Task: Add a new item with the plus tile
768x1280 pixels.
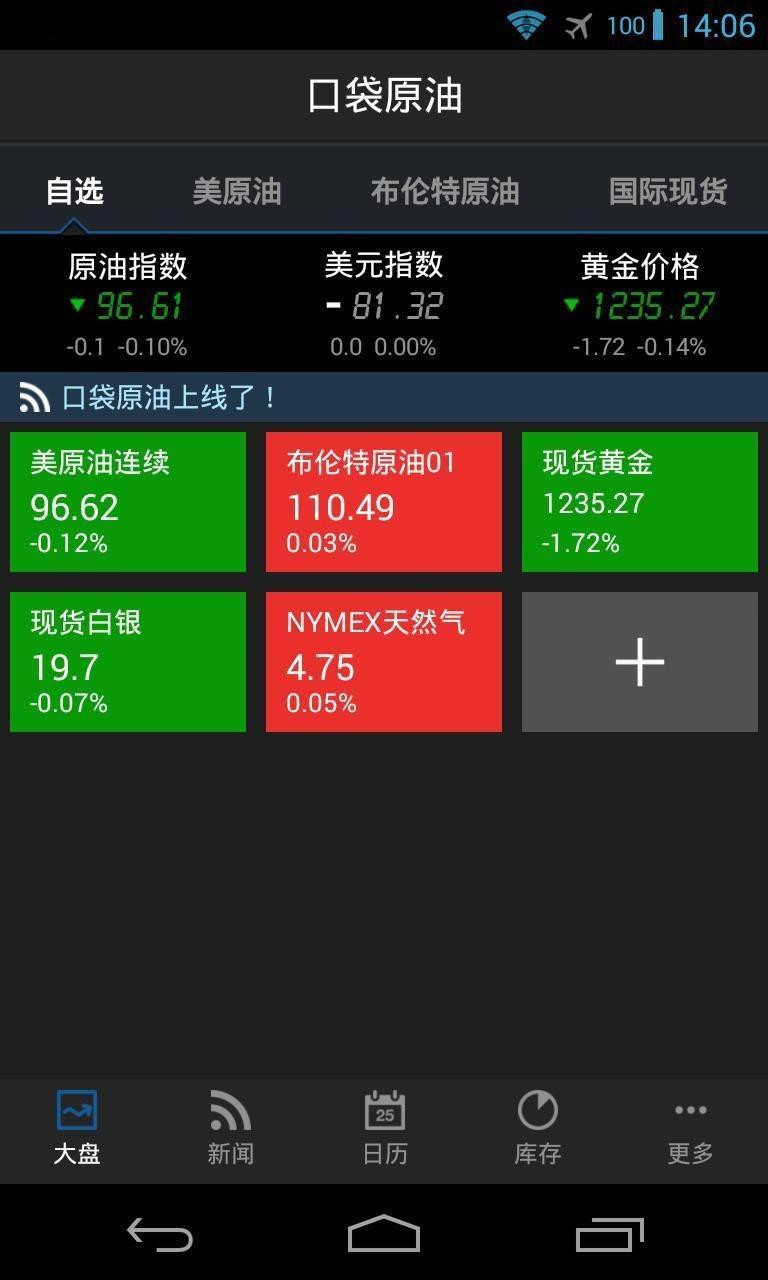Action: (x=640, y=662)
